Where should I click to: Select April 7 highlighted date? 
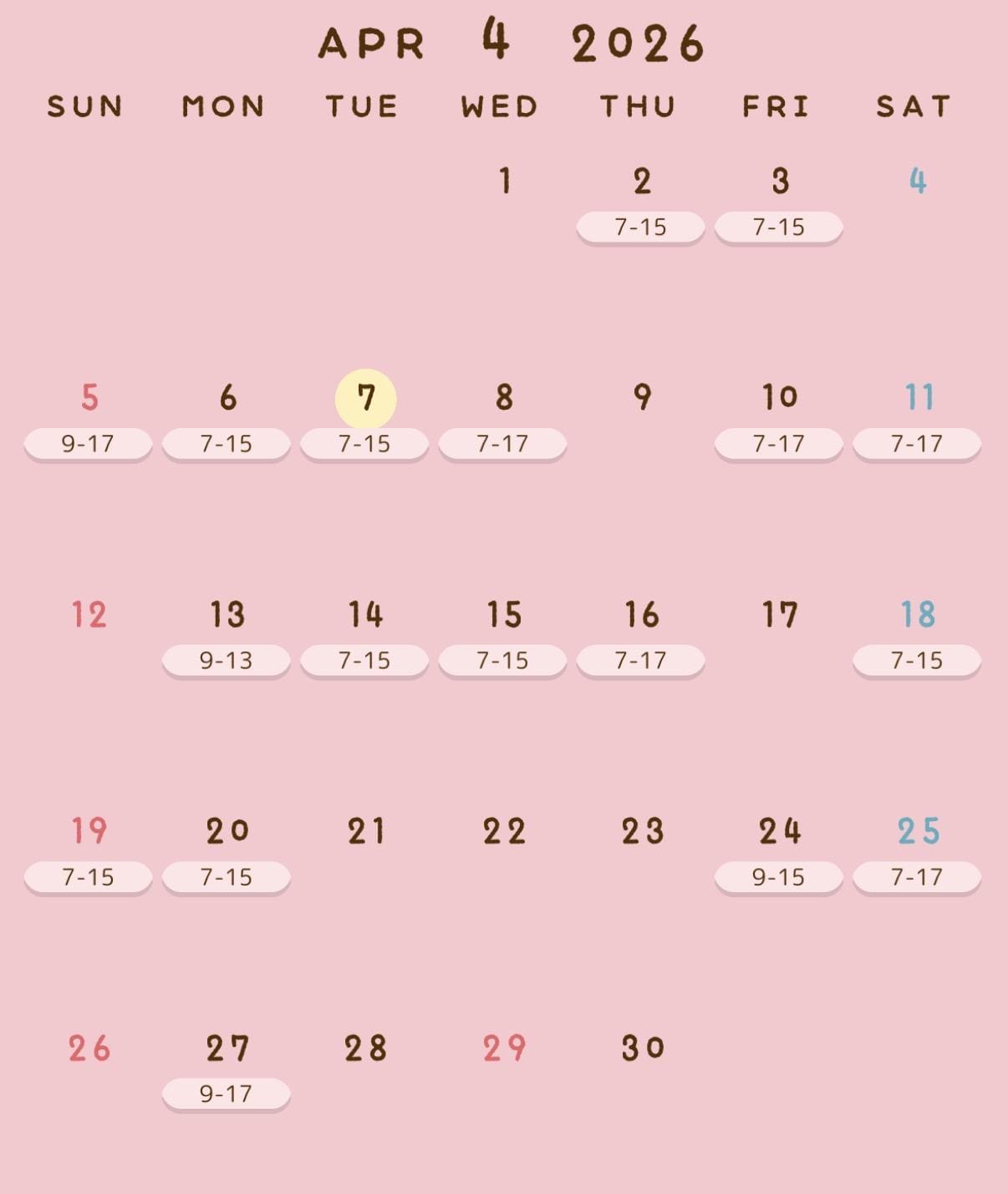365,399
